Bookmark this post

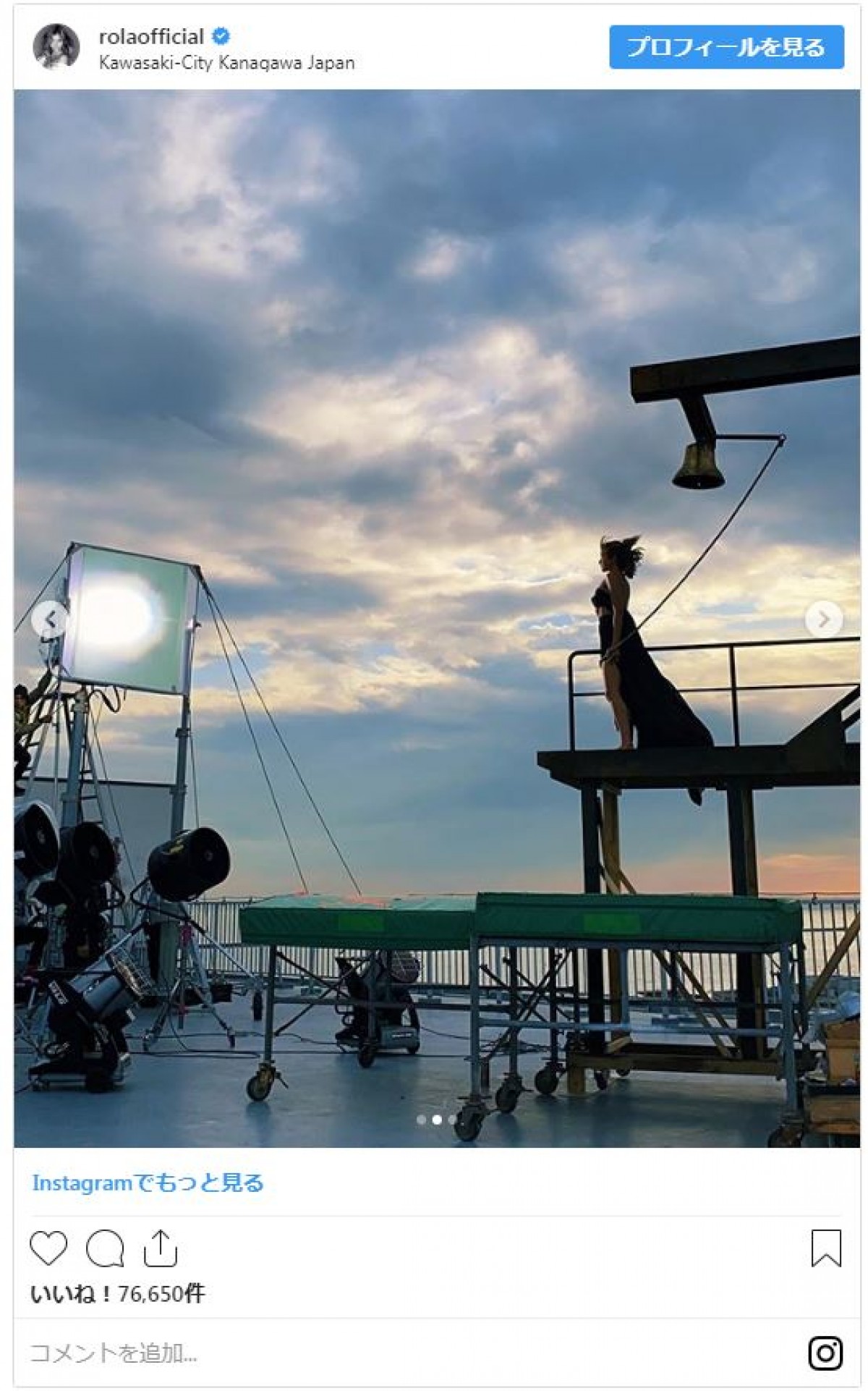click(x=825, y=1248)
